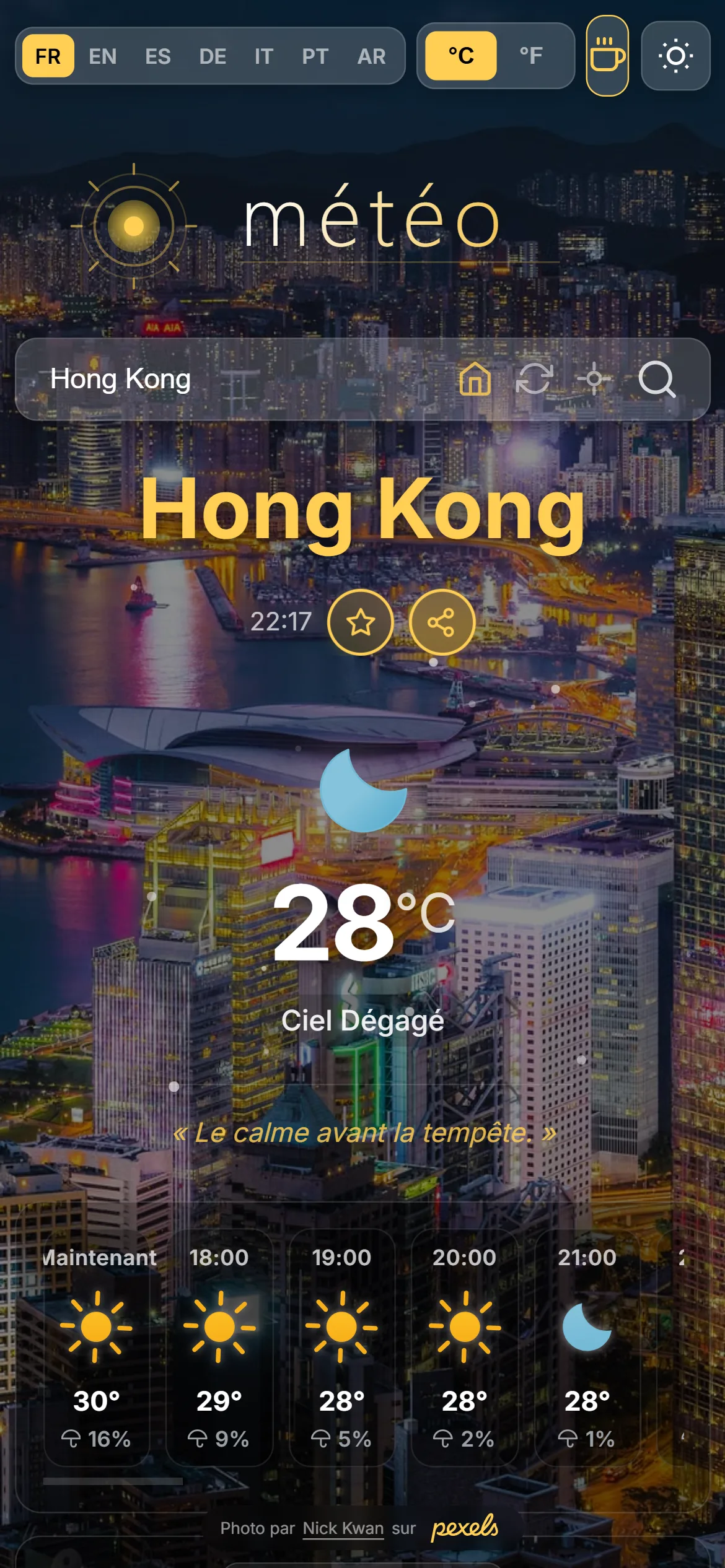The image size is (725, 1568).
Task: Switch temperature units to °F
Action: [531, 56]
